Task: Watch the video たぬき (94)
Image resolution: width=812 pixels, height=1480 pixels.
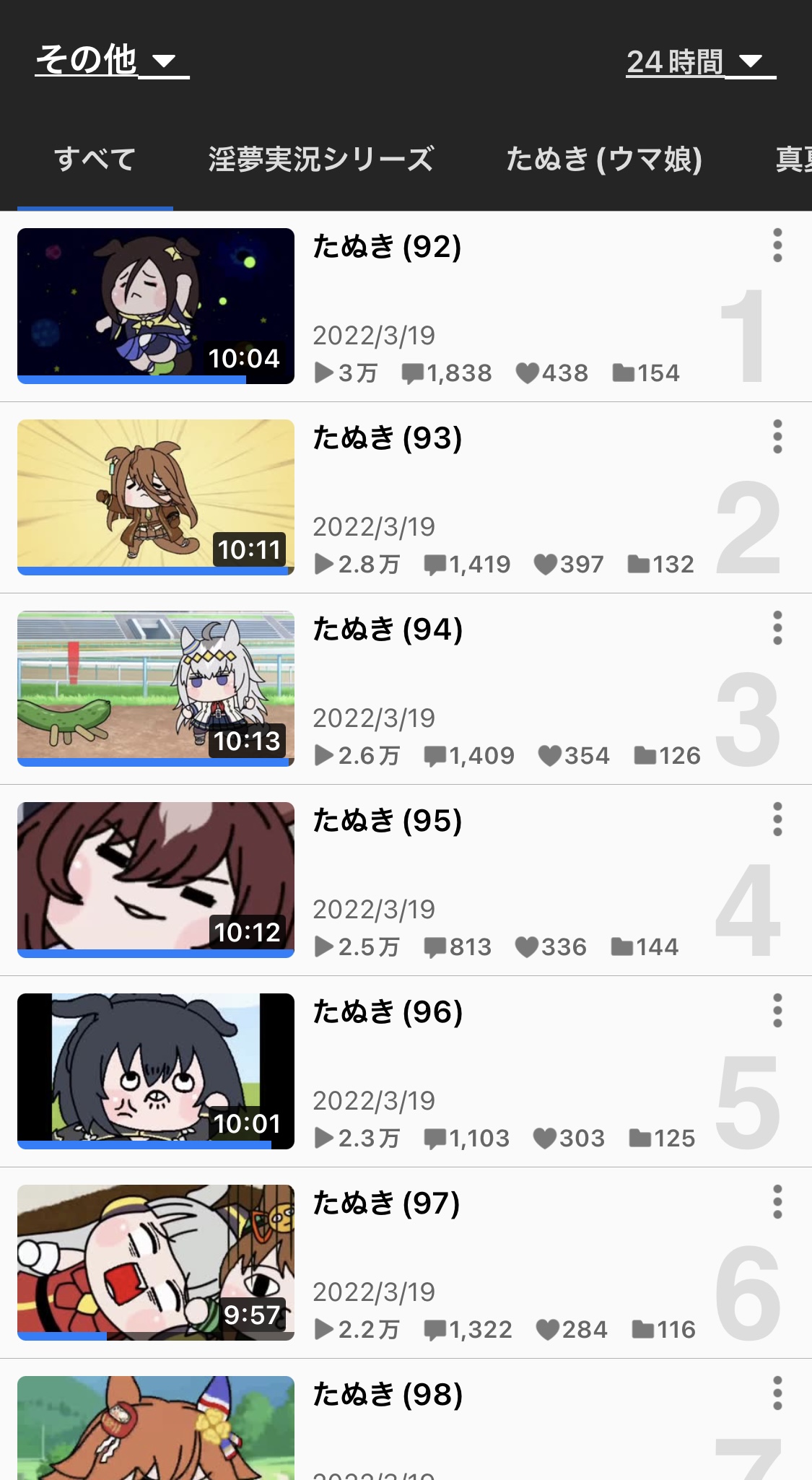Action: [156, 689]
